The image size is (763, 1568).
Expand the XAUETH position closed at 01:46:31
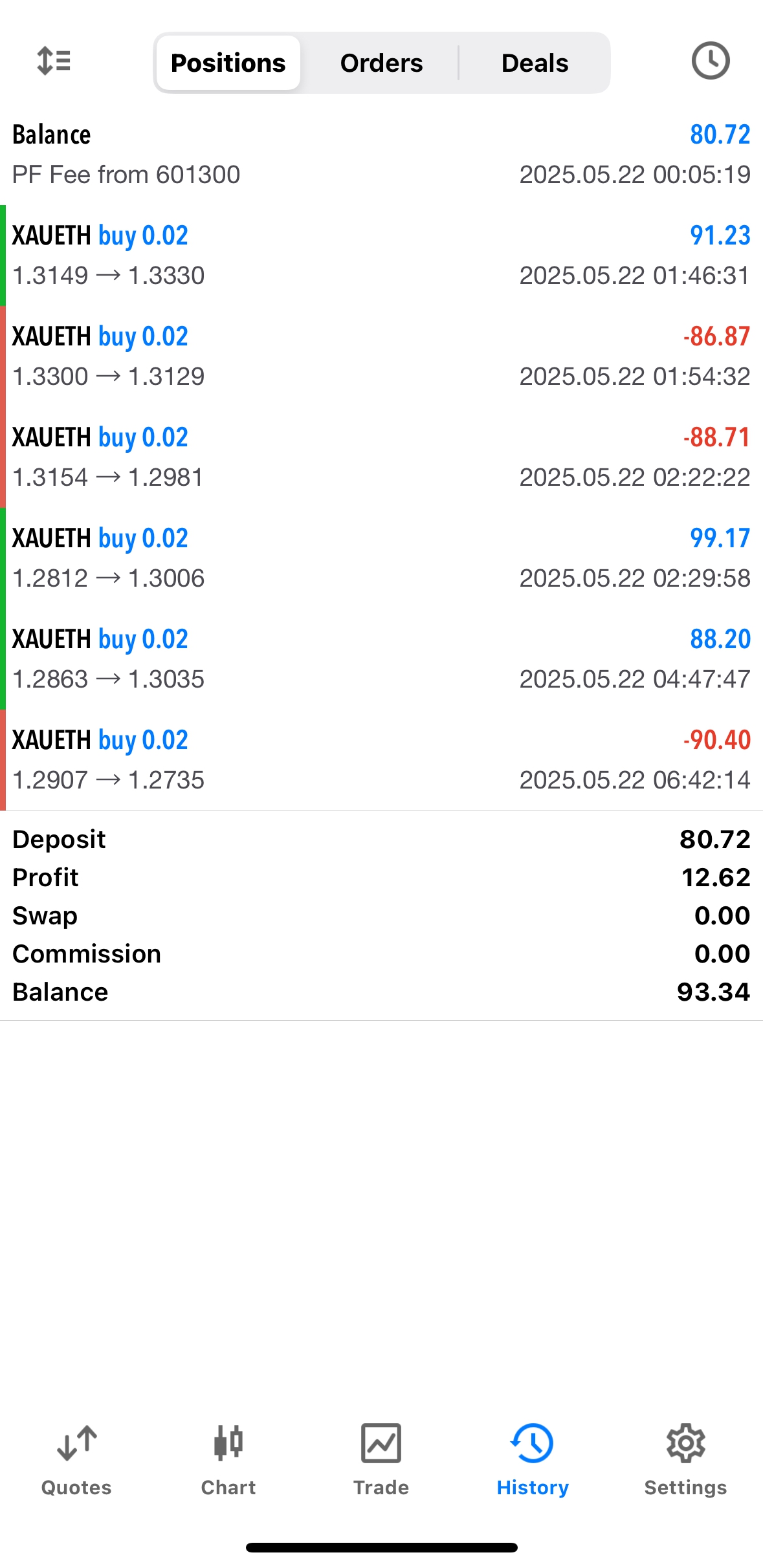pyautogui.click(x=381, y=256)
